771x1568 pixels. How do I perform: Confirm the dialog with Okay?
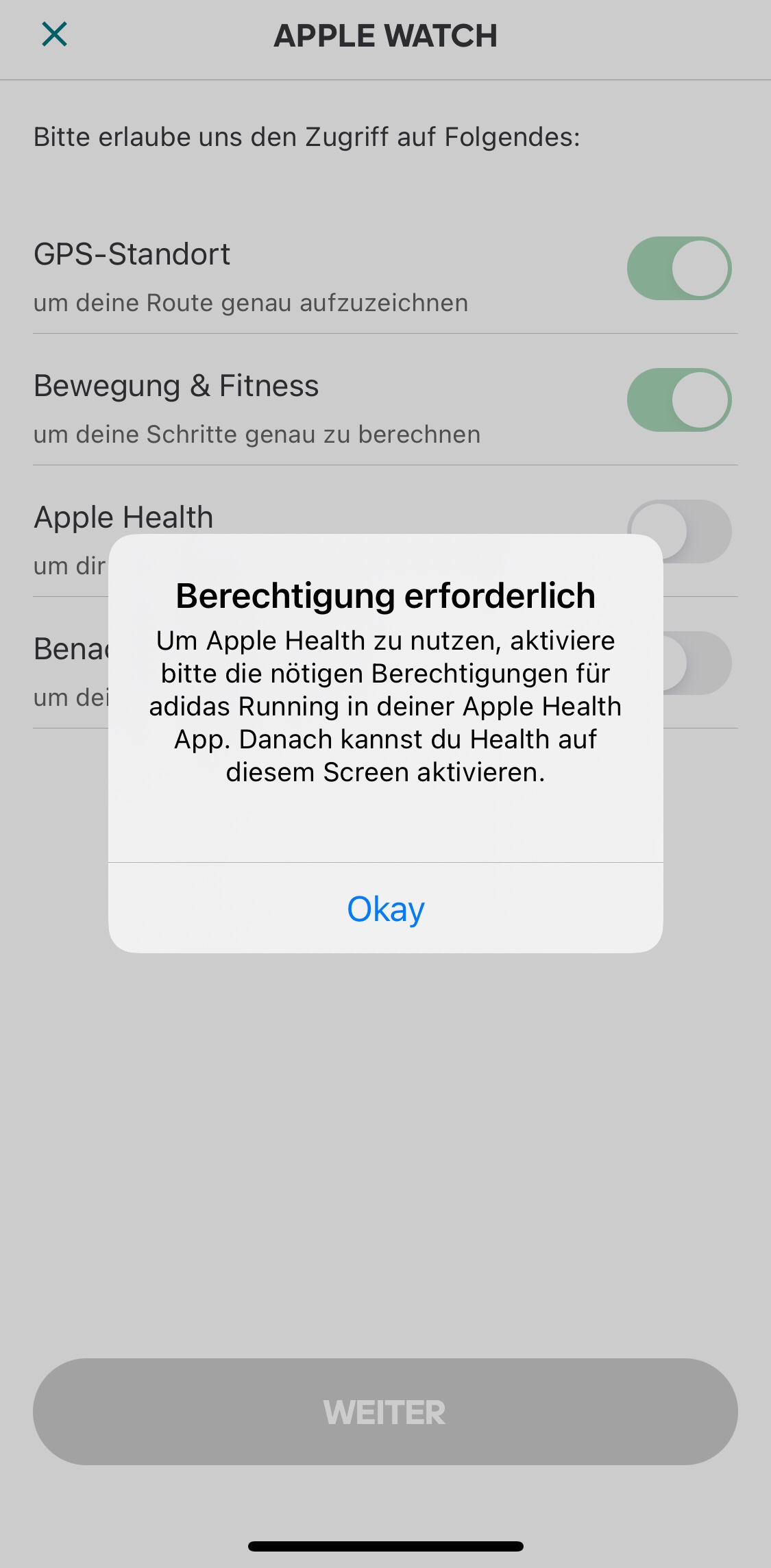pos(385,908)
